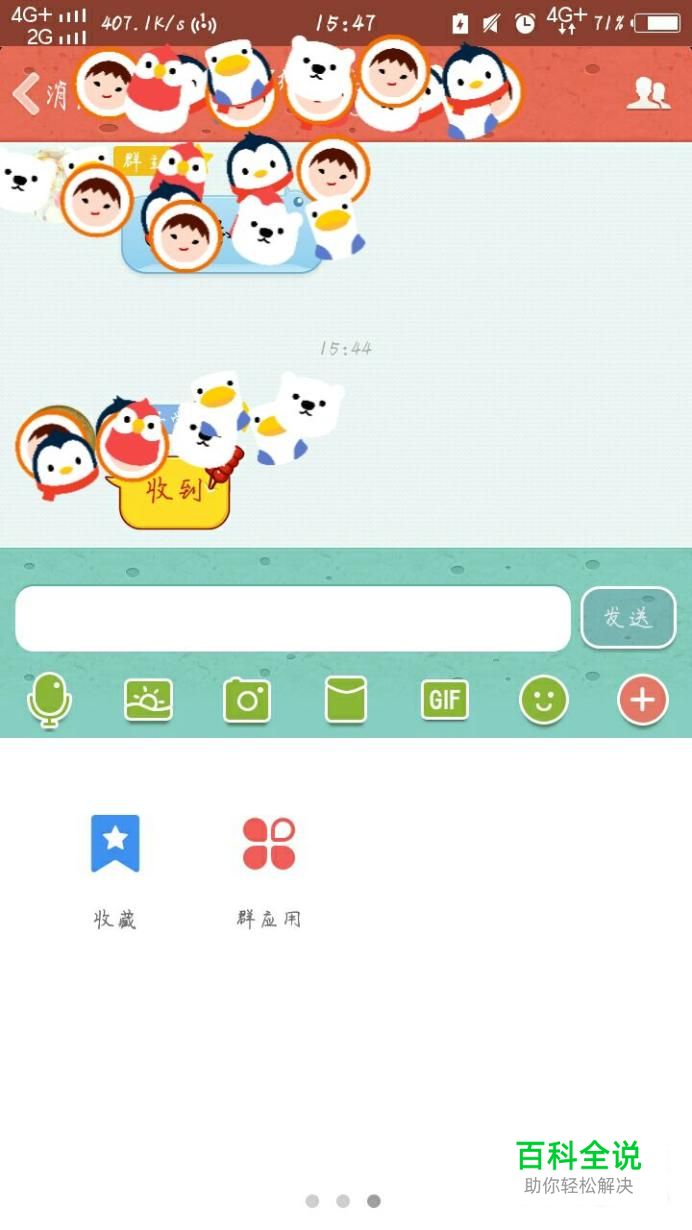Open the emoji smiley panel
The image size is (692, 1230).
click(543, 700)
